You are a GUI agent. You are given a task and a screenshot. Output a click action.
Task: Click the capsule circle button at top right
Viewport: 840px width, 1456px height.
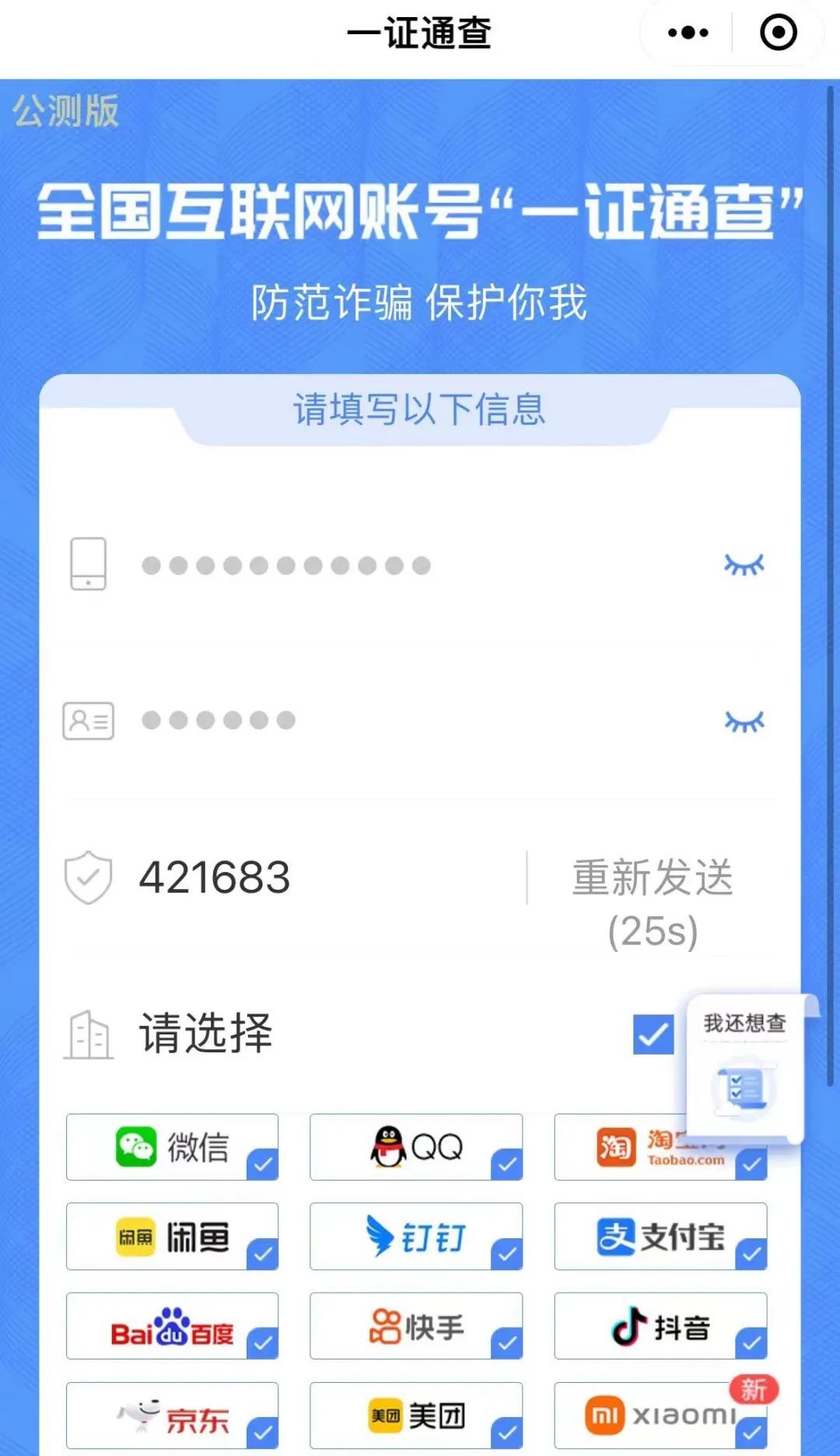point(777,33)
